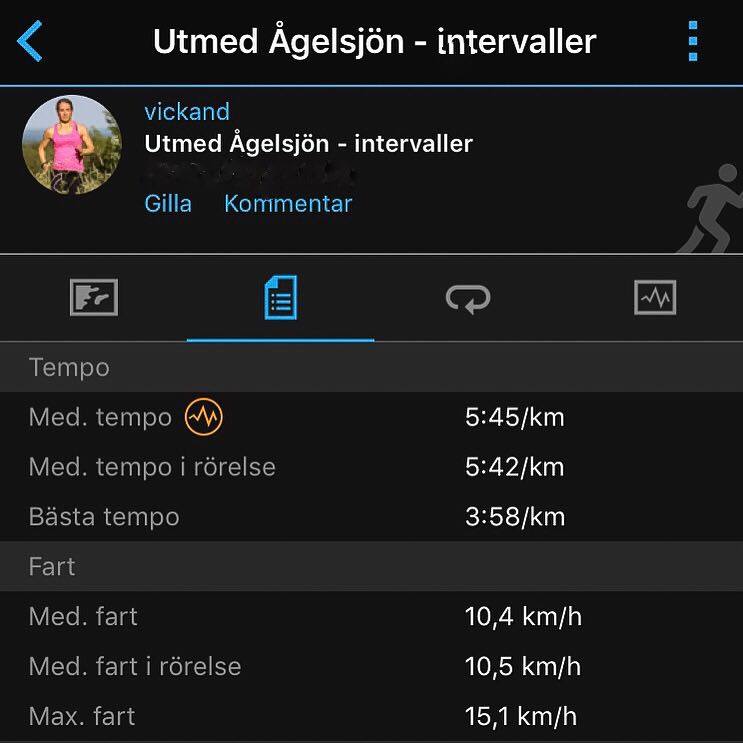Open the charts tab
743x743 pixels.
pyautogui.click(x=655, y=298)
